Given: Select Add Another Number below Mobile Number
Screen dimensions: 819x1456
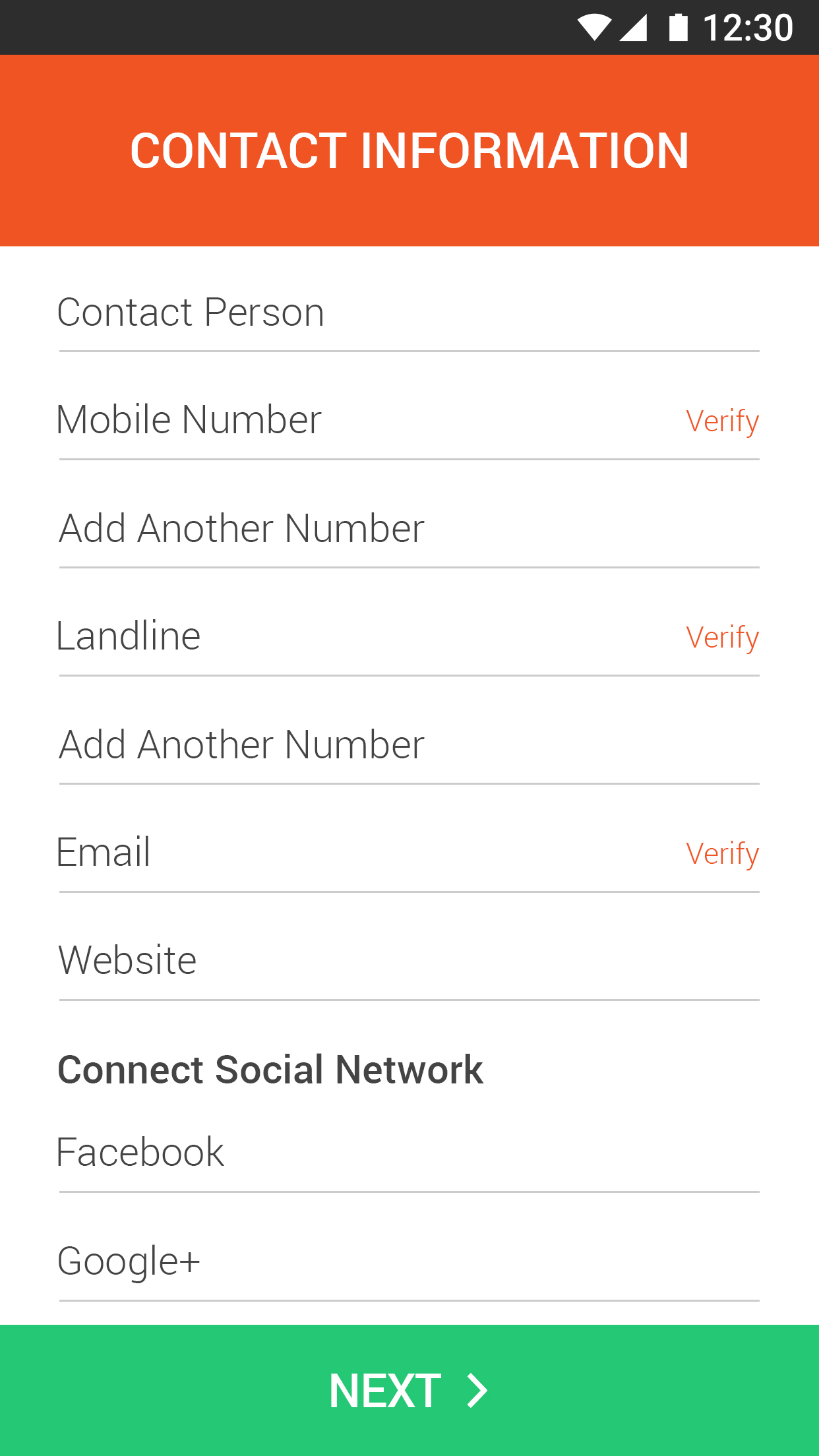Looking at the screenshot, I should [409, 529].
